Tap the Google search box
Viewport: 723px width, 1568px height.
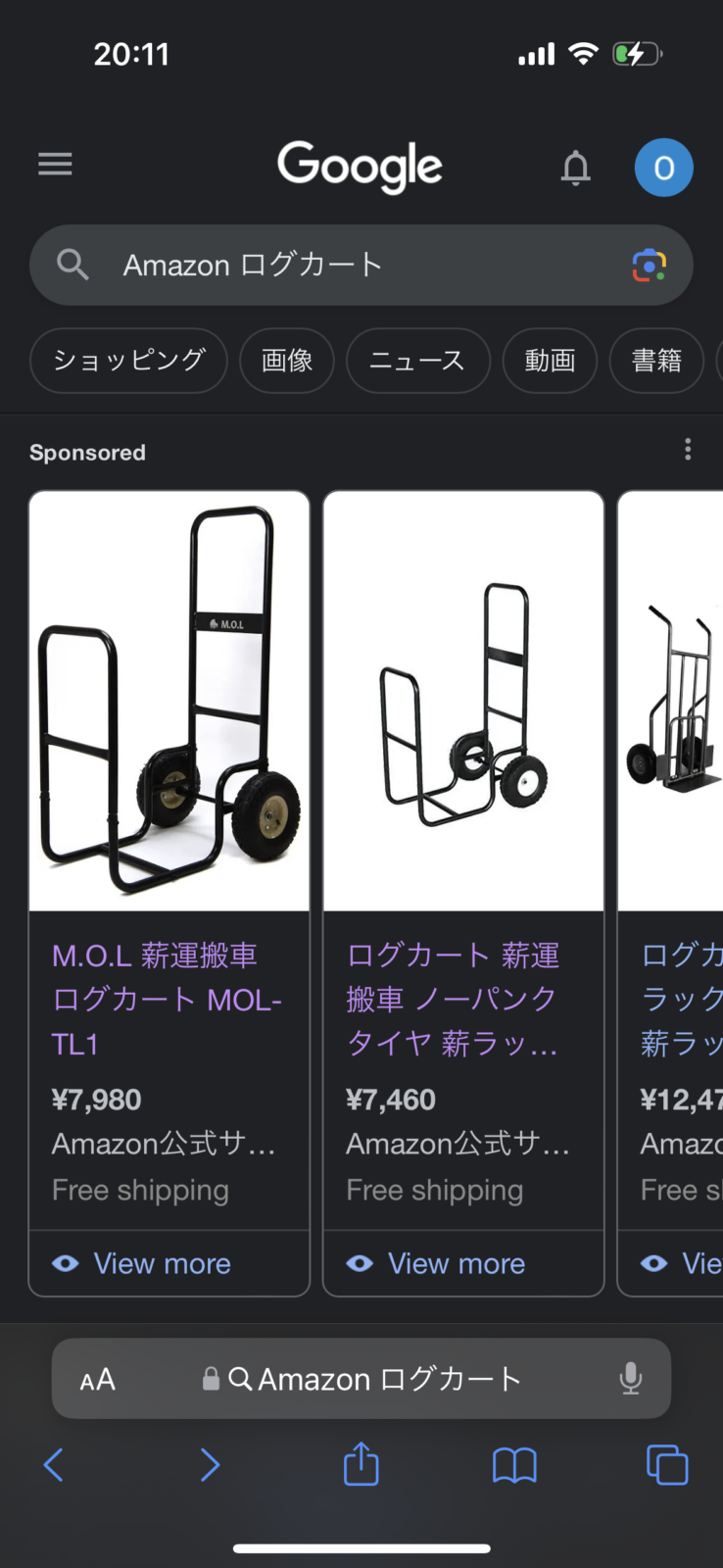[x=343, y=265]
